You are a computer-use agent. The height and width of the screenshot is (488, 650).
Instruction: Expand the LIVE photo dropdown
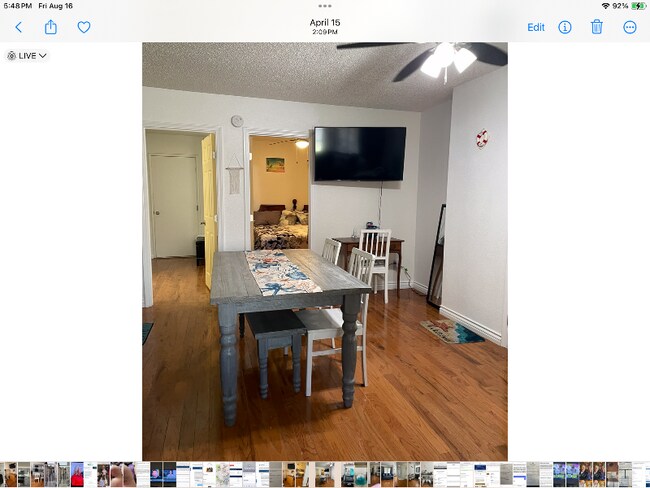click(27, 56)
